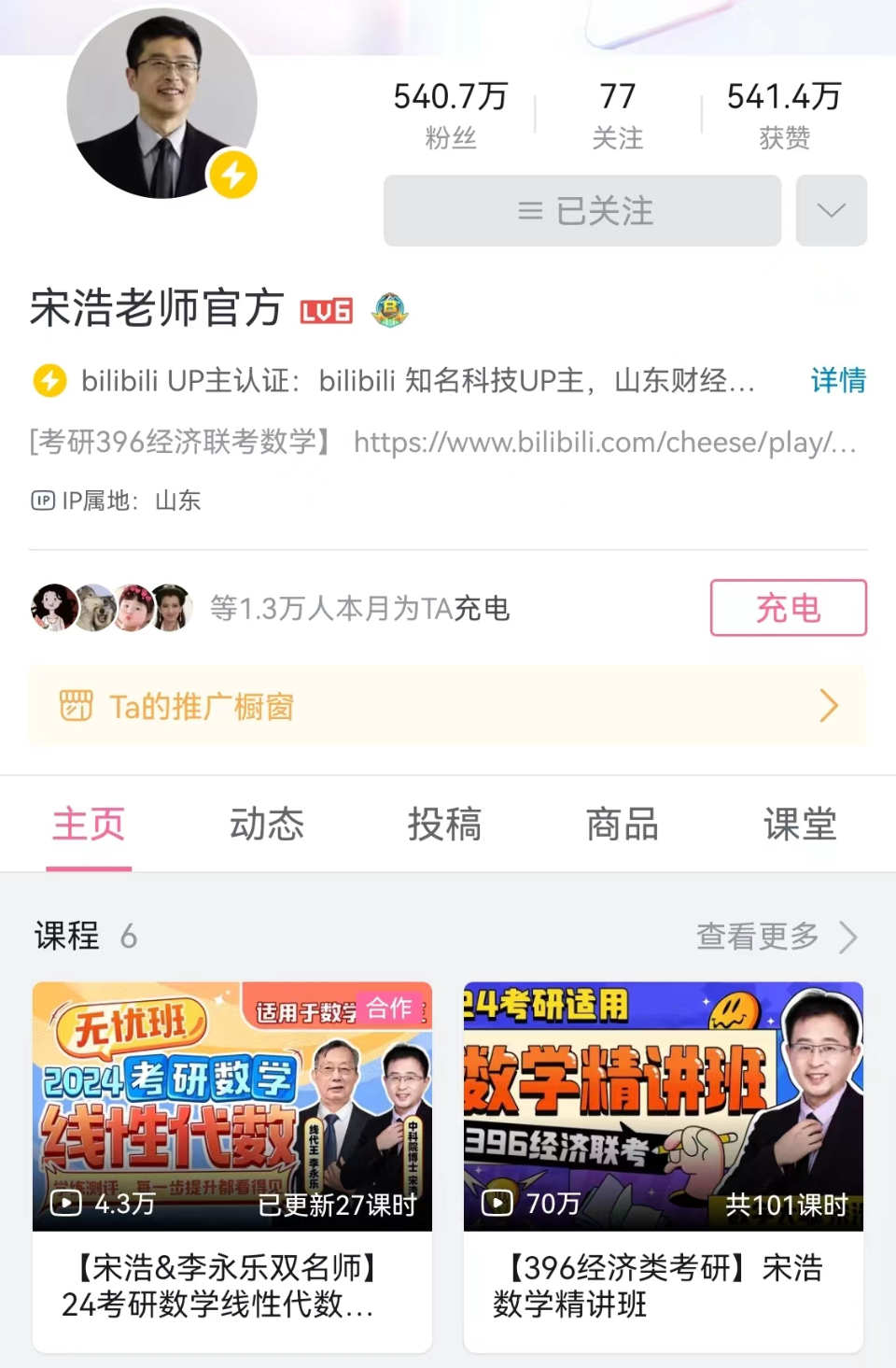Screen dimensions: 896x1368
Task: Switch to the 课堂 tab
Action: pyautogui.click(x=800, y=825)
